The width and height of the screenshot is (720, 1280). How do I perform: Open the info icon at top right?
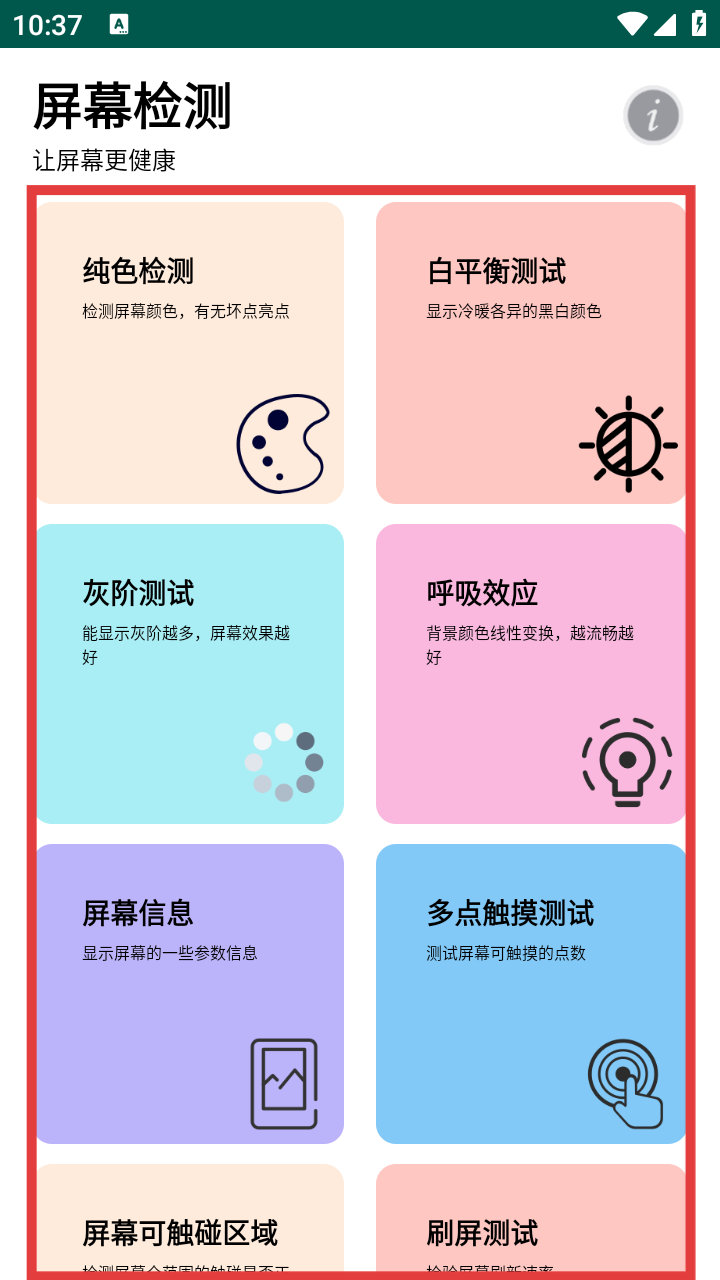point(653,116)
